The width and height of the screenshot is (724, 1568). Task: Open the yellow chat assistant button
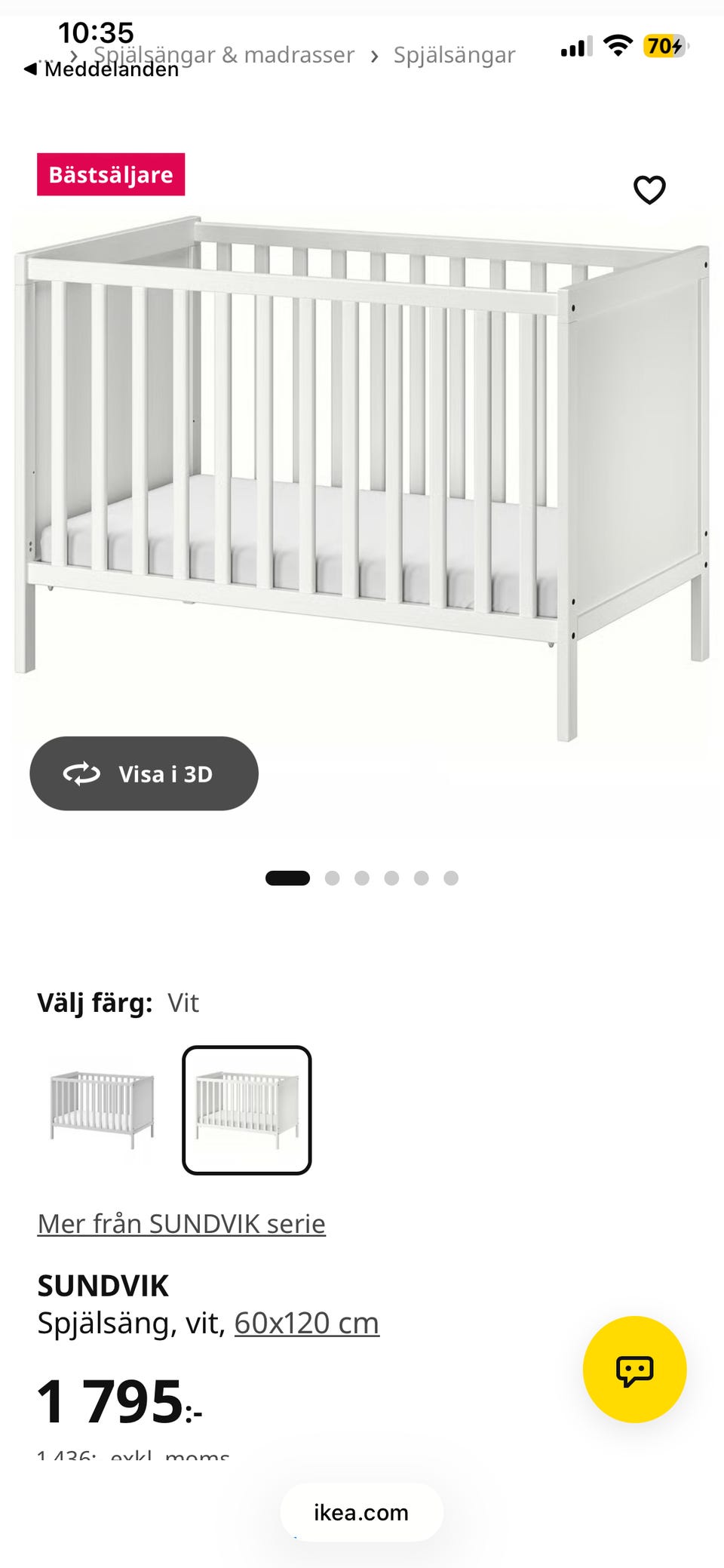(x=634, y=1370)
